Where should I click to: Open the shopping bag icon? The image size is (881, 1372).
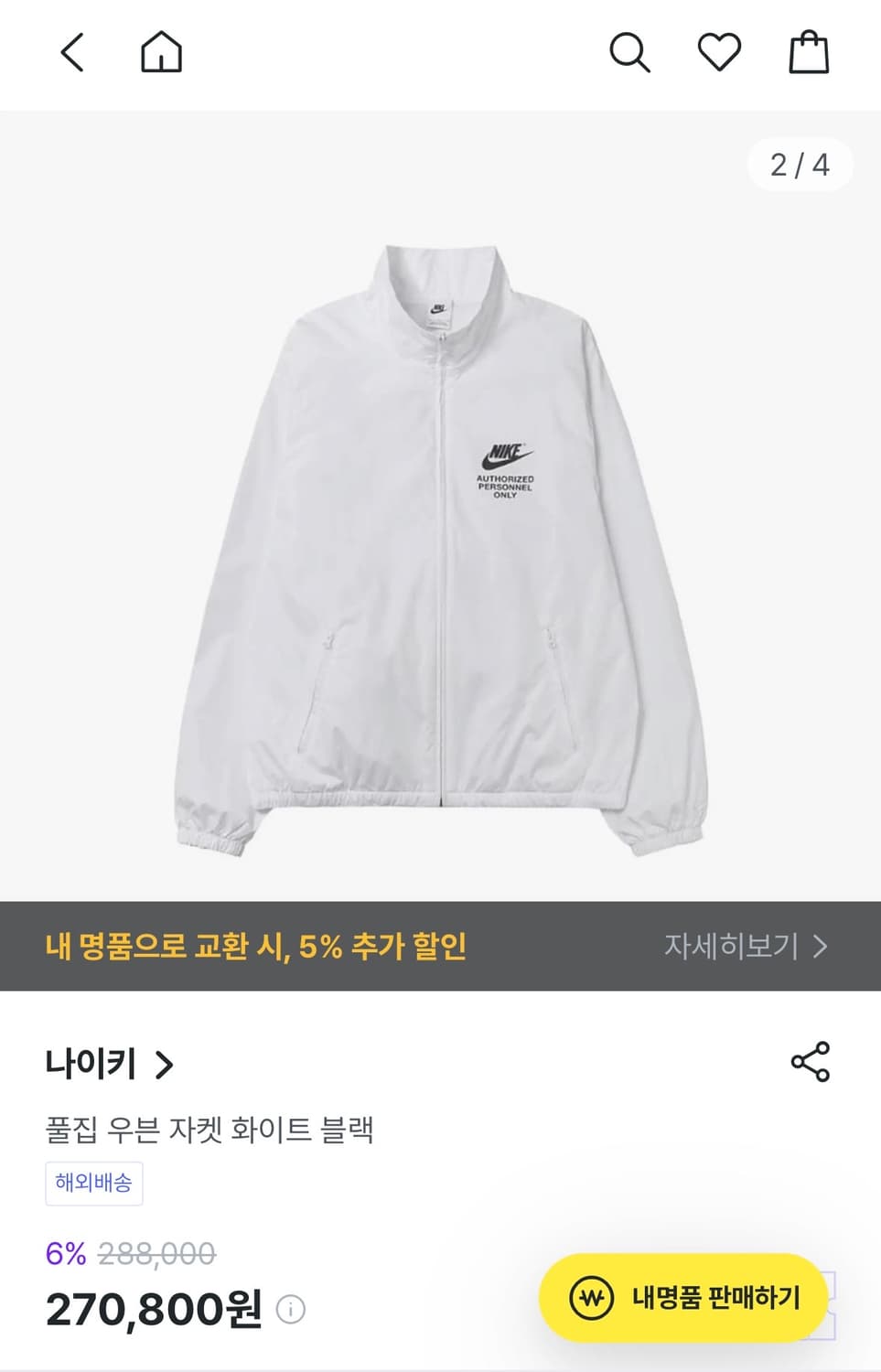click(x=809, y=52)
